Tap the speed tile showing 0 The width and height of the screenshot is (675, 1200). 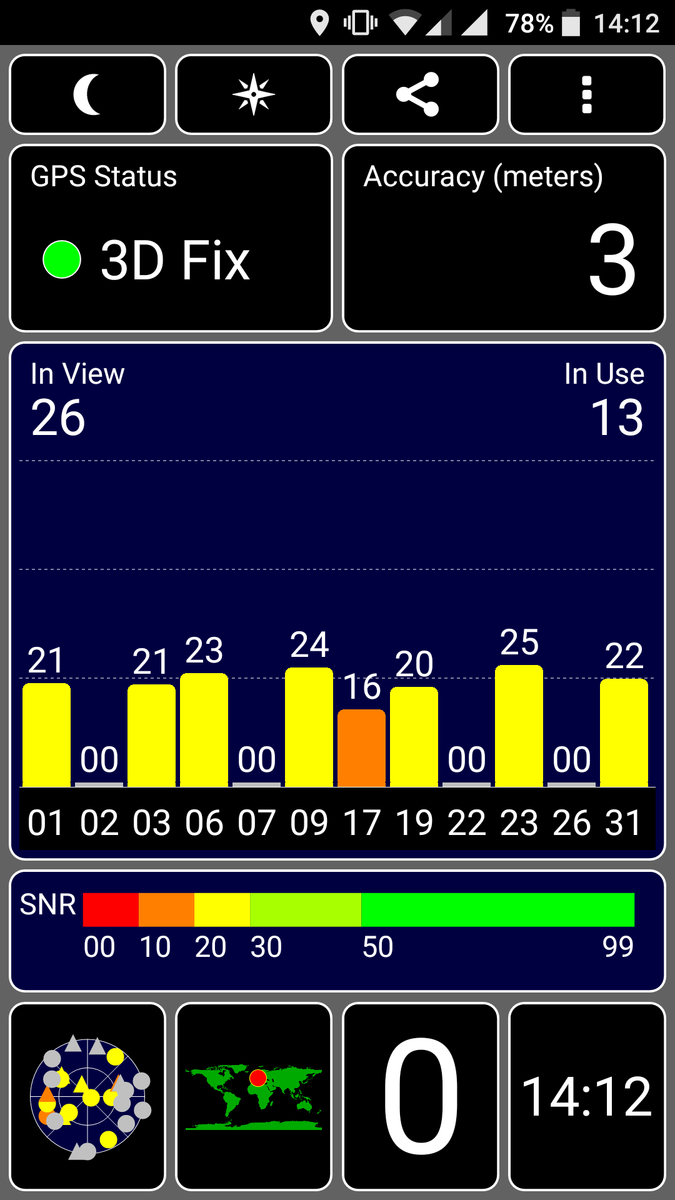(x=421, y=1097)
